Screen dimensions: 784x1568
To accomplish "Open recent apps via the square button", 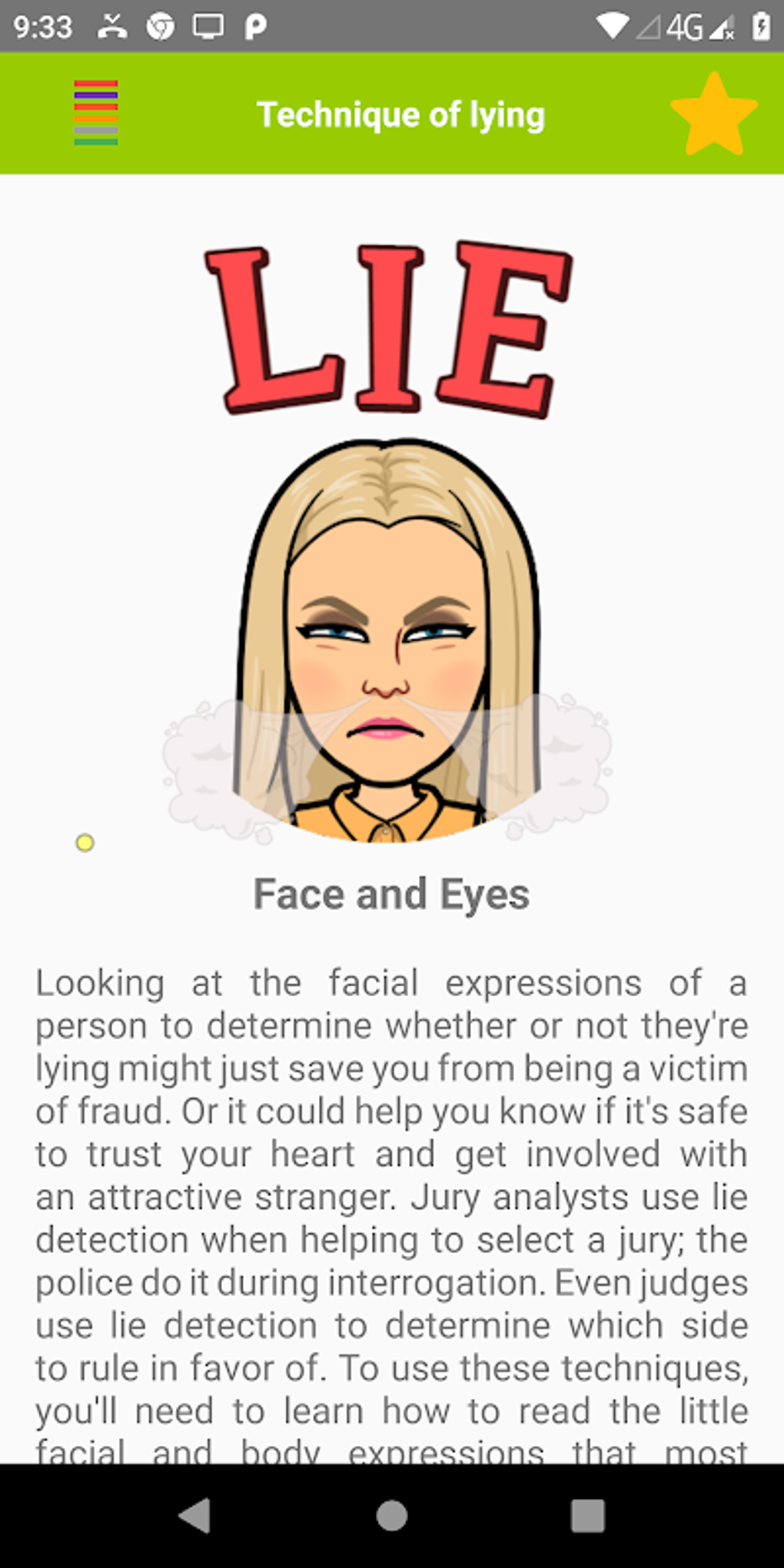I will pos(588,1516).
